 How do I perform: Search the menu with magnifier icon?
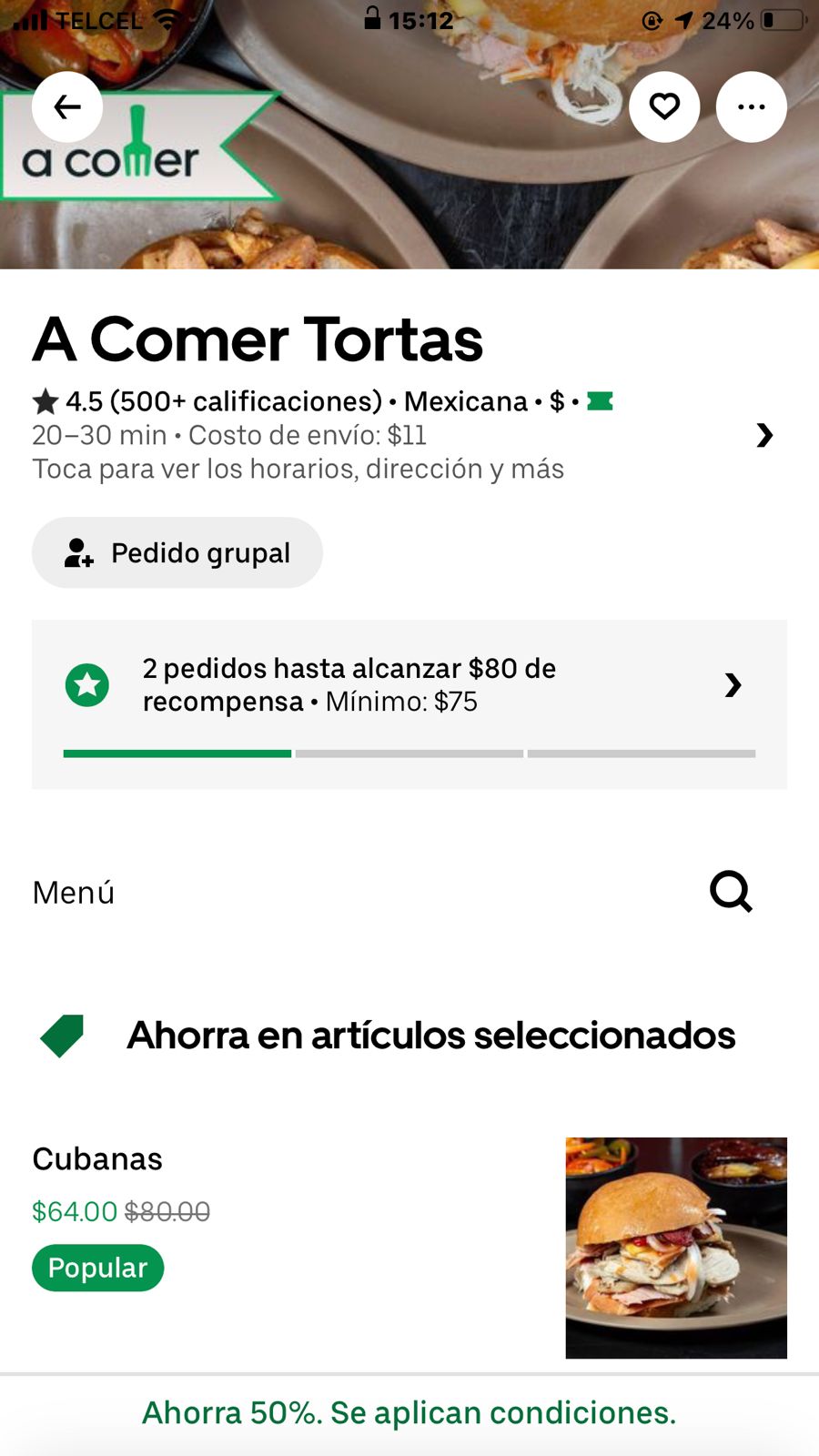(x=731, y=892)
